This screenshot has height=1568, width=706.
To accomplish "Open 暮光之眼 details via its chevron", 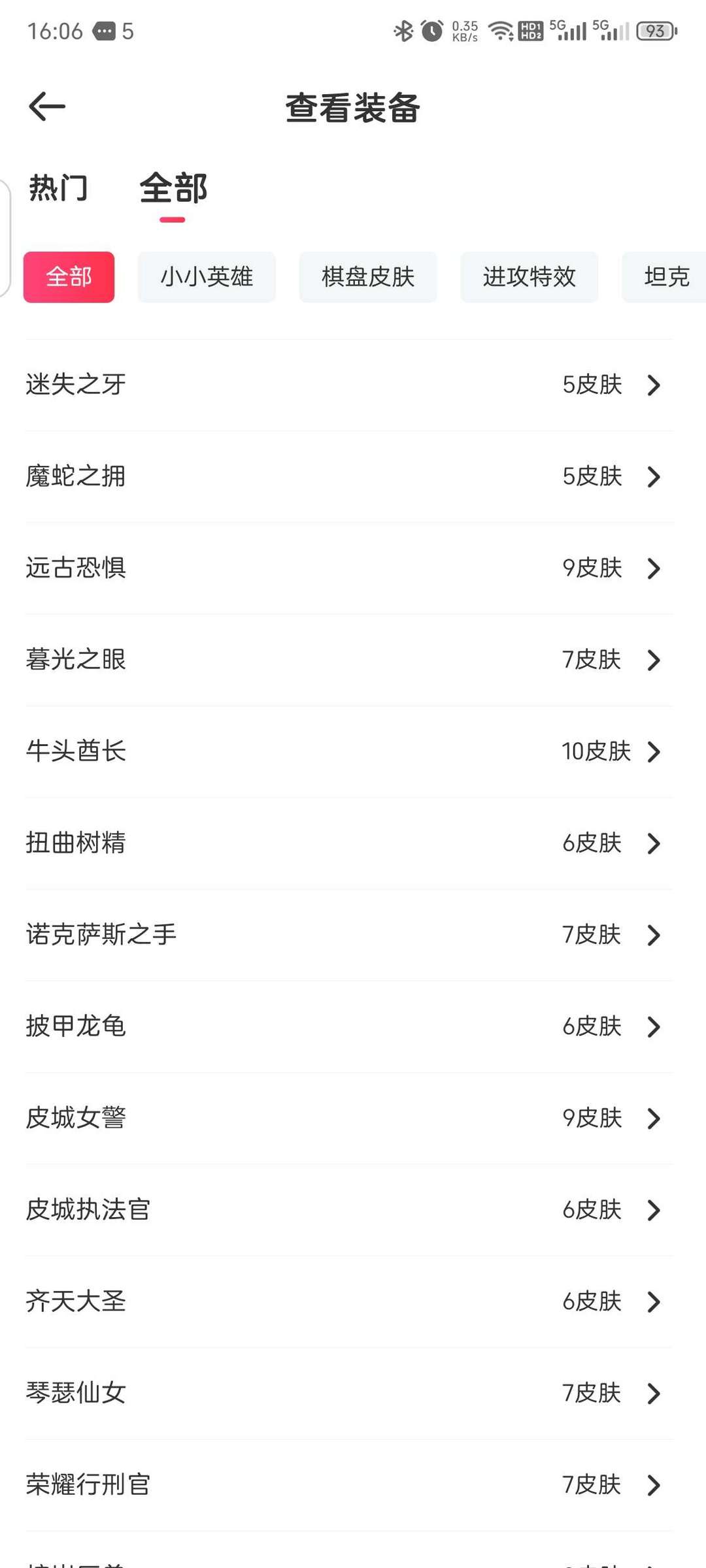I will tap(653, 660).
